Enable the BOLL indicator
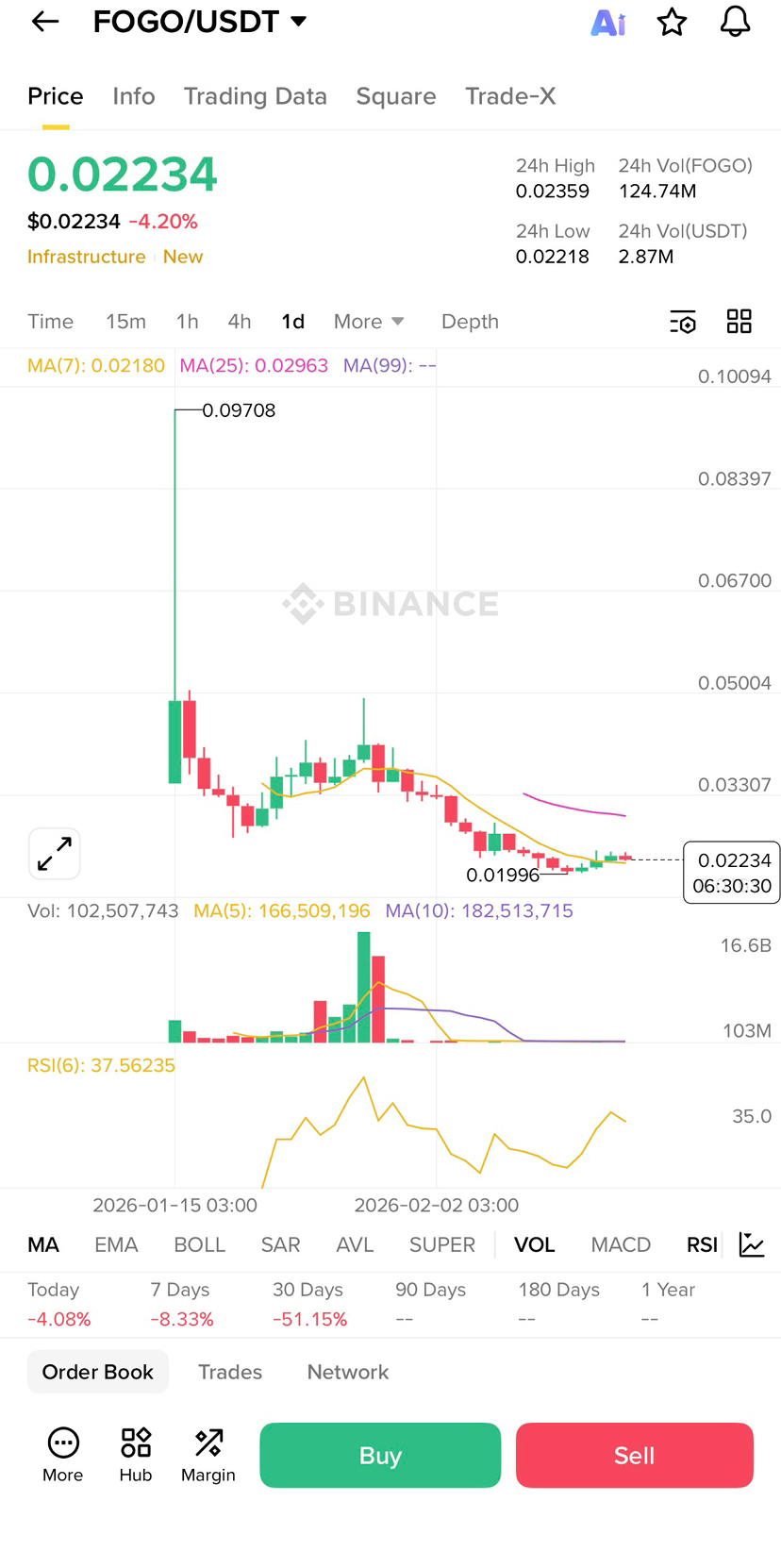The image size is (781, 1568). click(x=199, y=1245)
